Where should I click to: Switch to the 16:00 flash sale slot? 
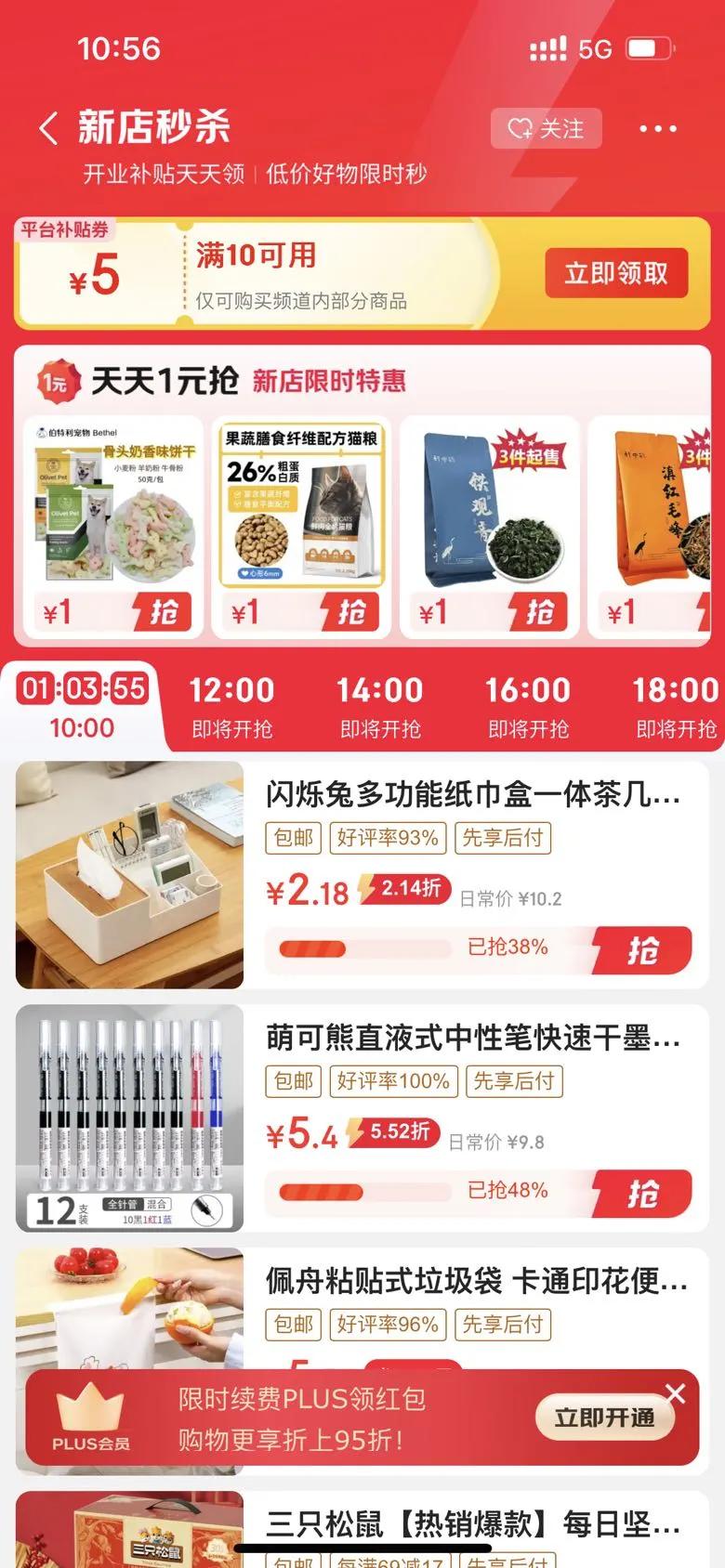[x=528, y=707]
